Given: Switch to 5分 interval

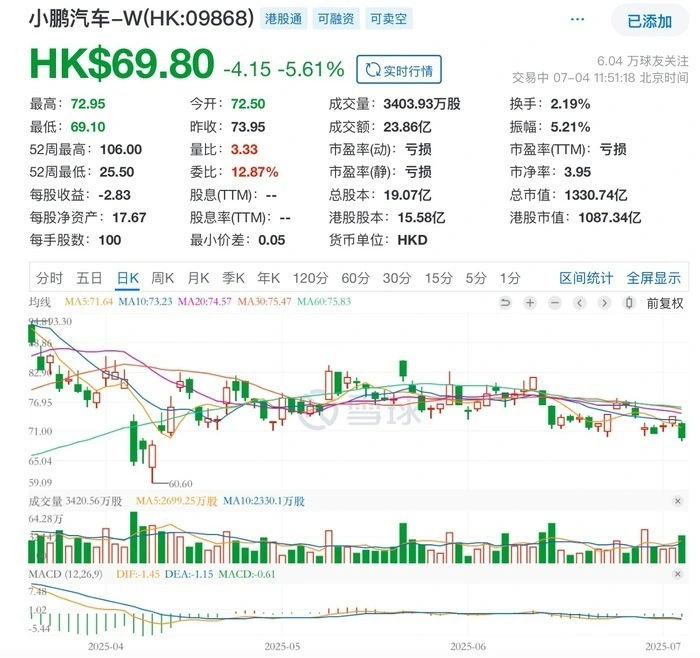Looking at the screenshot, I should click(475, 278).
